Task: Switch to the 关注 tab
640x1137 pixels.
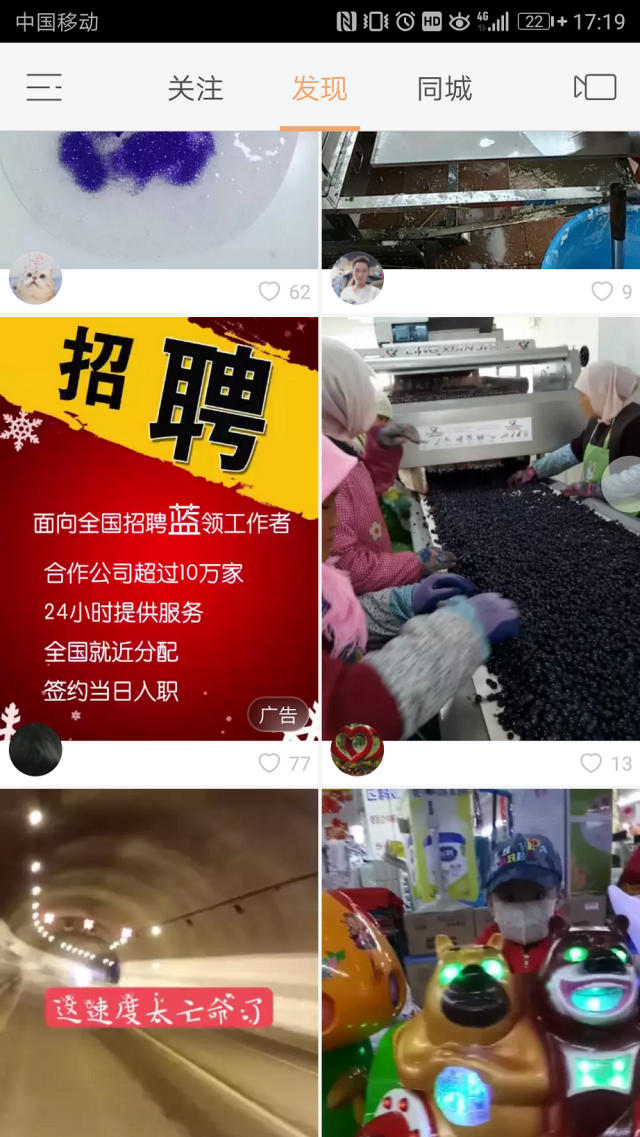Action: (x=195, y=89)
